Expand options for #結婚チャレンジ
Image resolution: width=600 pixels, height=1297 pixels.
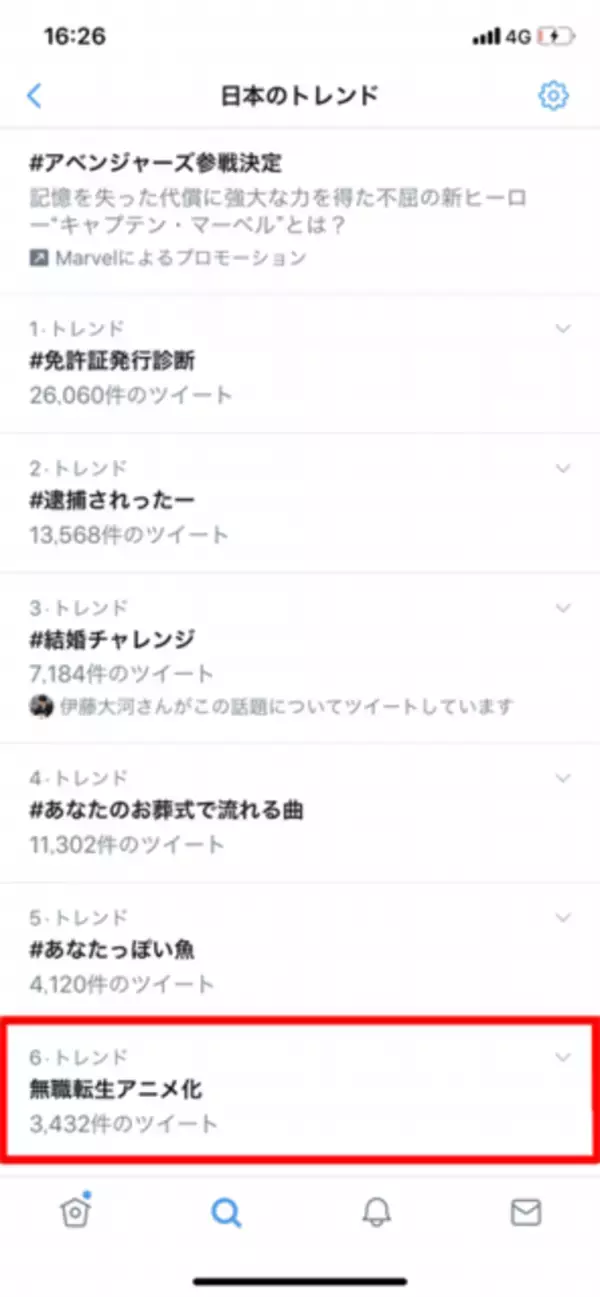coord(563,607)
